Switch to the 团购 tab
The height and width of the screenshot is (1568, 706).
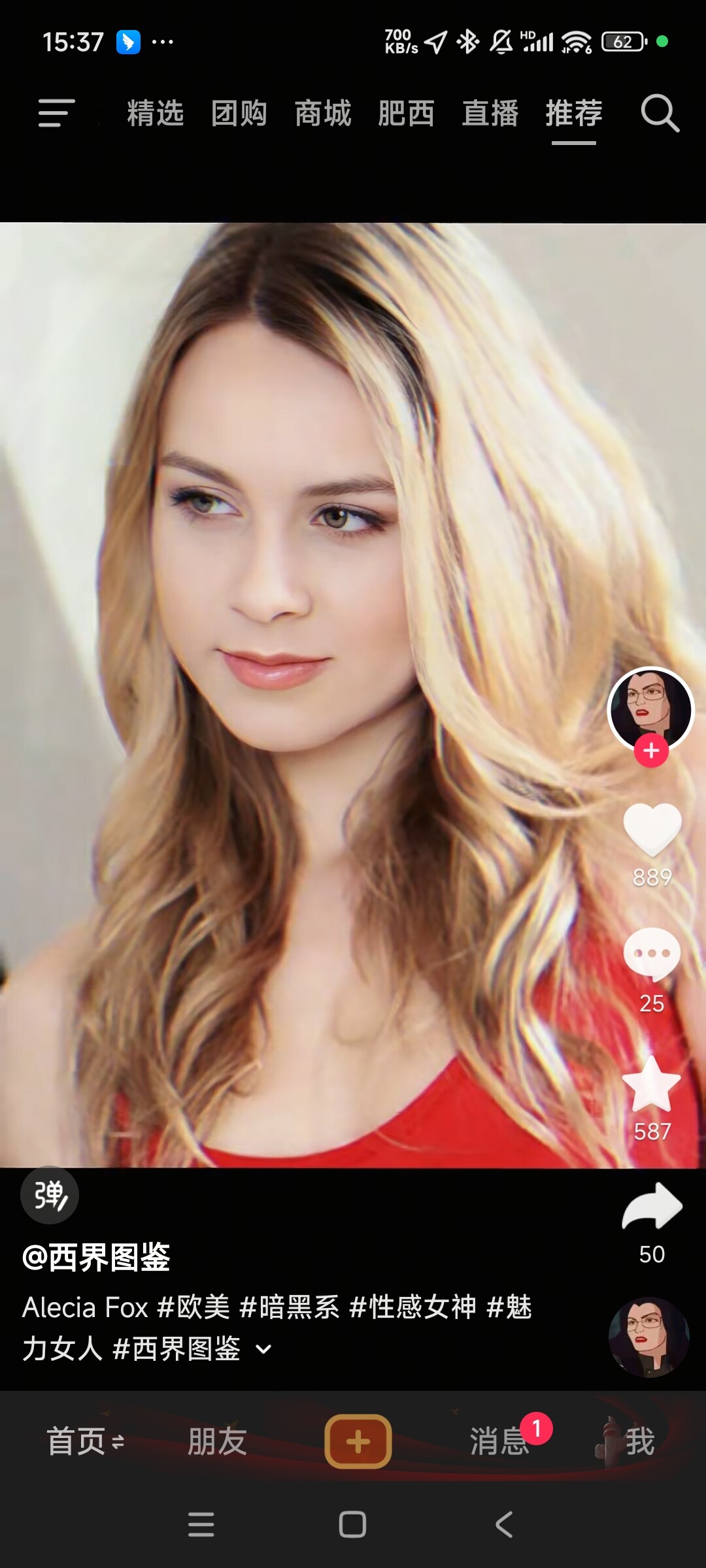239,113
